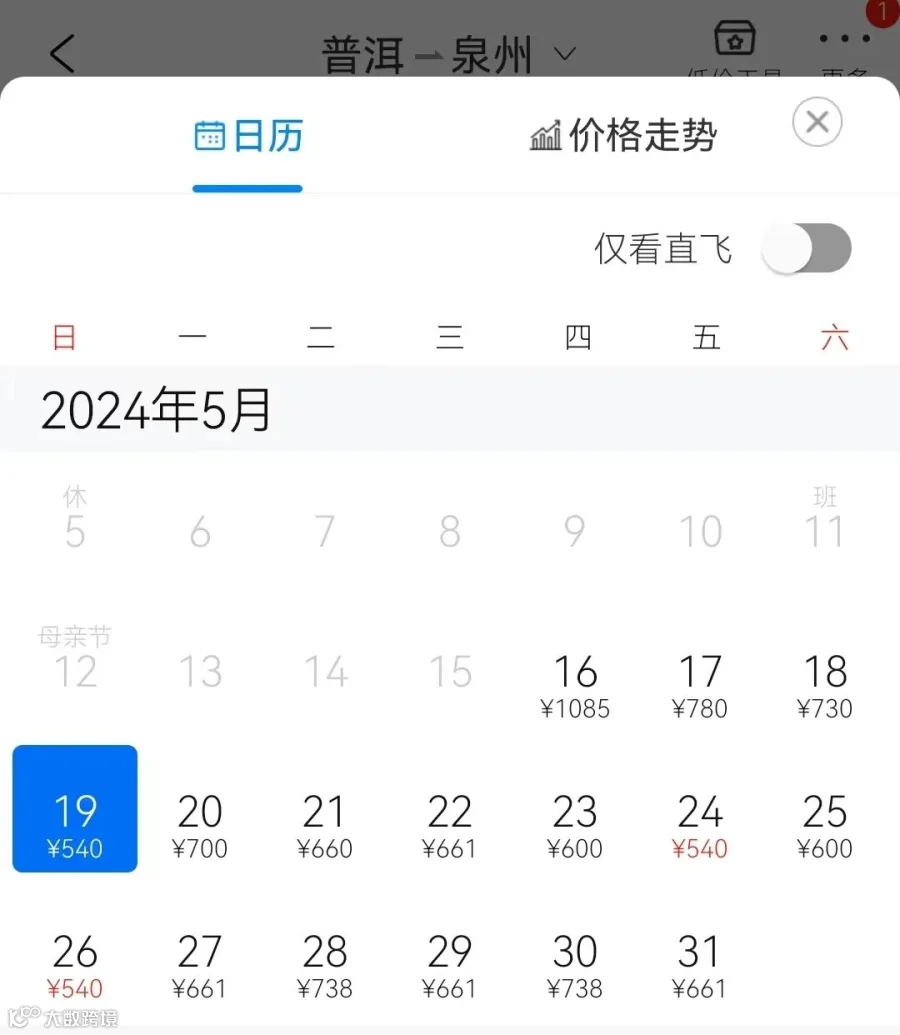Image resolution: width=900 pixels, height=1035 pixels.
Task: Select May 16 priced ¥1085
Action: (x=575, y=686)
